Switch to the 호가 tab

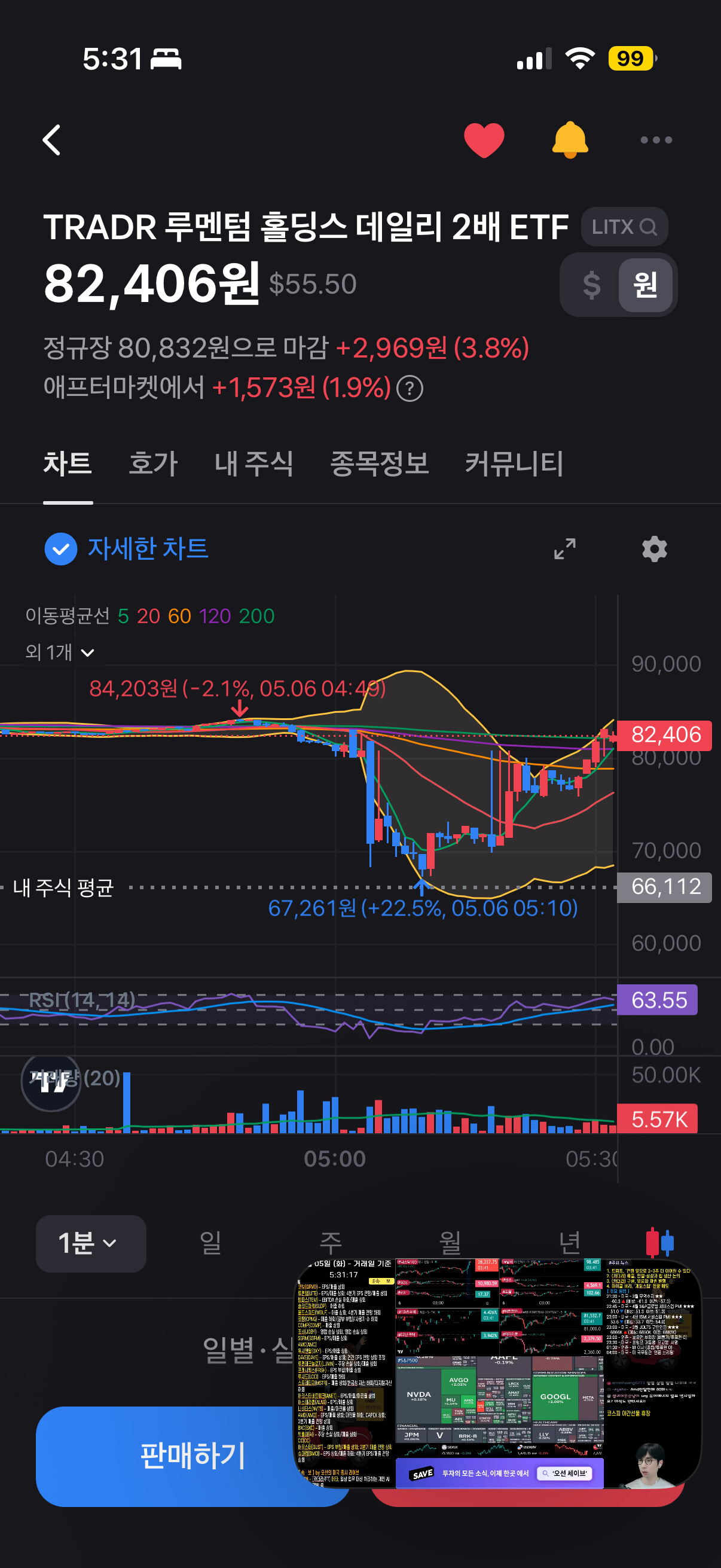(x=153, y=464)
